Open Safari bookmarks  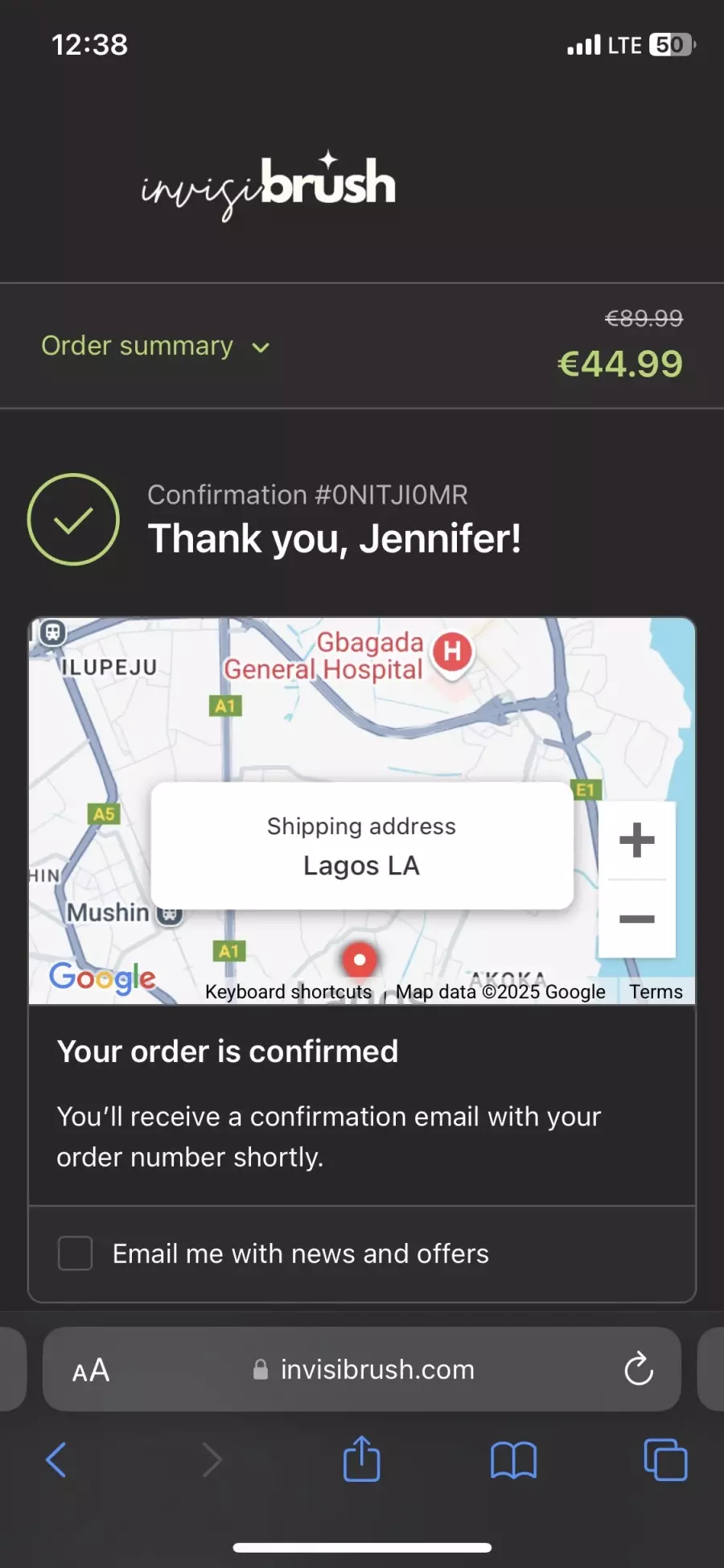pyautogui.click(x=513, y=1459)
